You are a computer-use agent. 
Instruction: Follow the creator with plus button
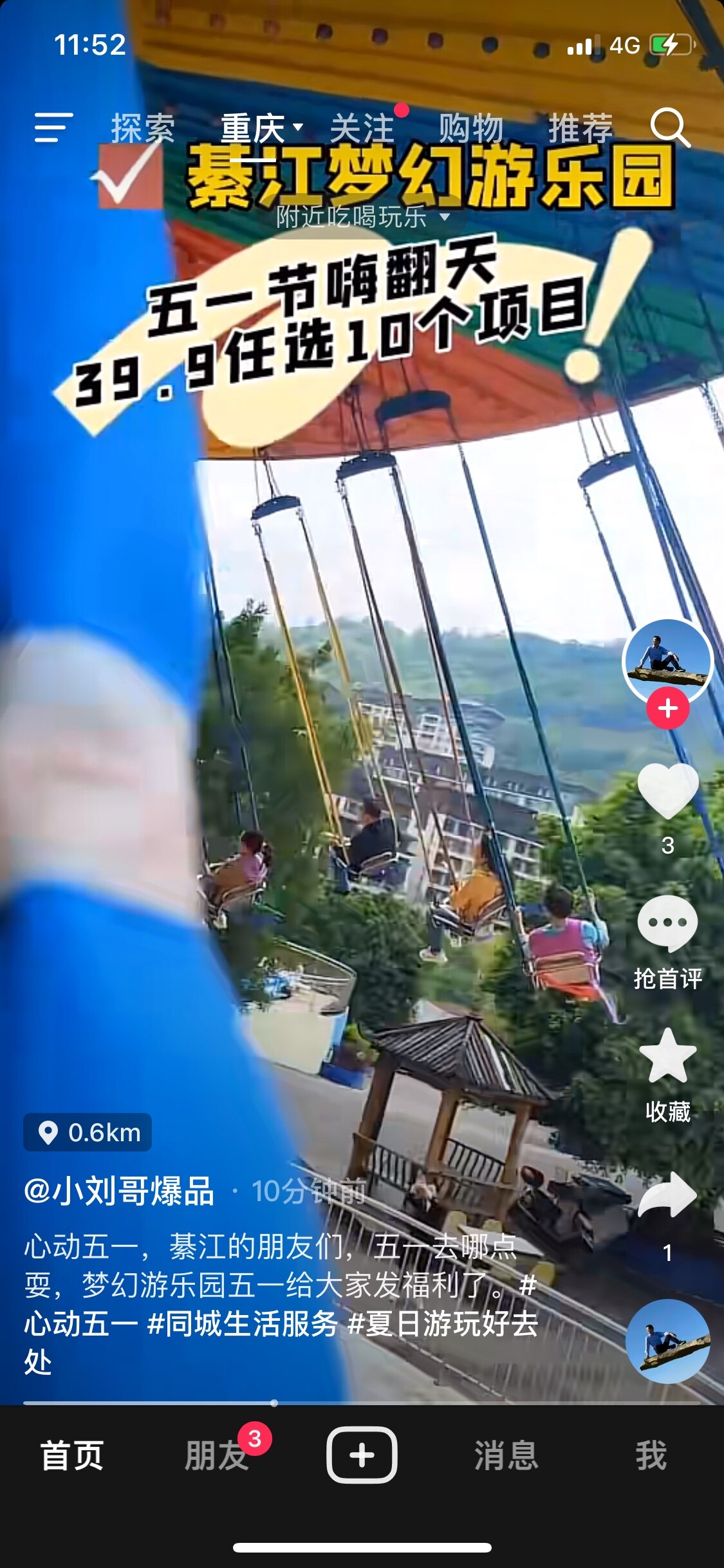(668, 708)
